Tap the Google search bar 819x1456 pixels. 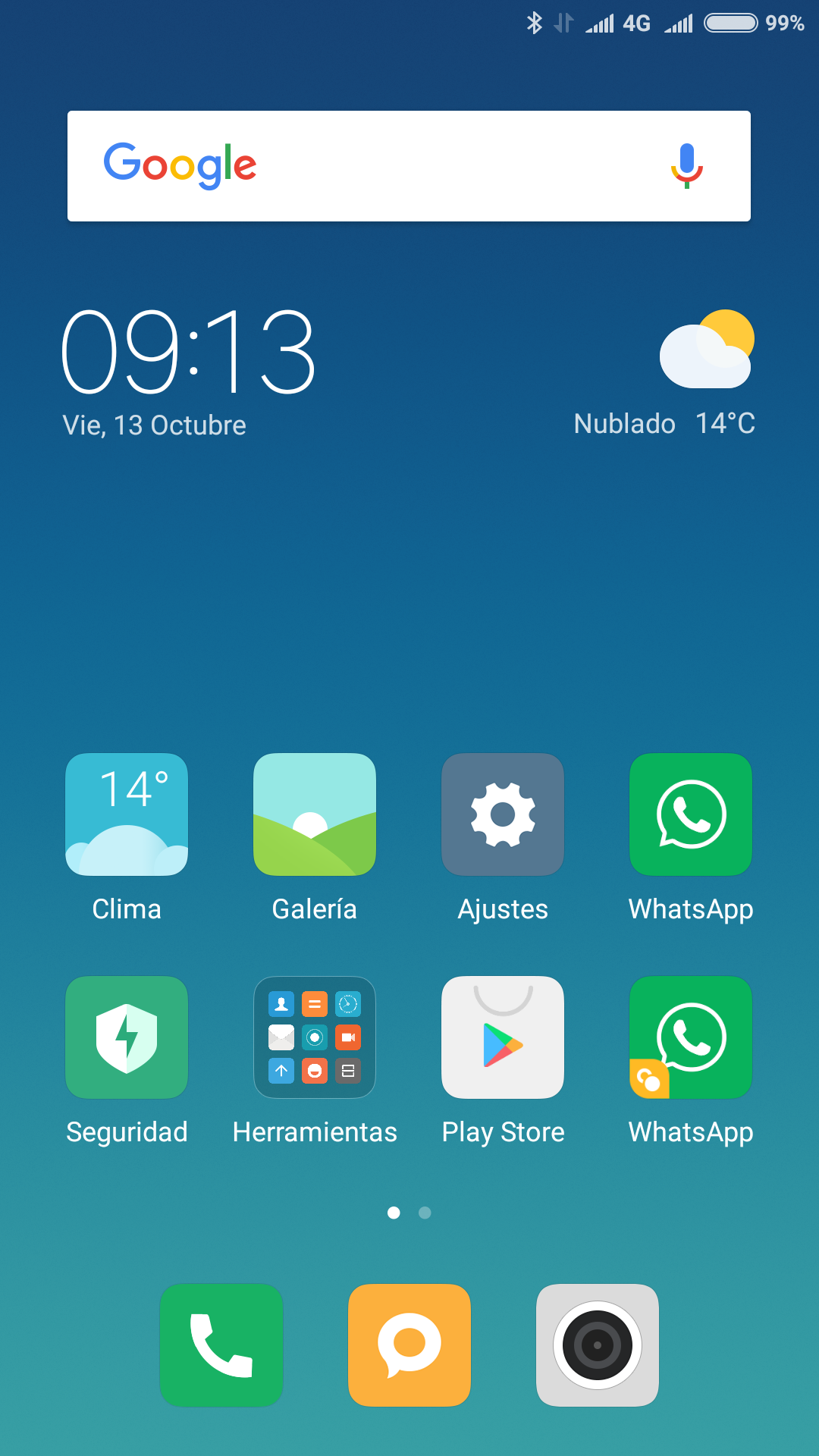pyautogui.click(x=409, y=166)
